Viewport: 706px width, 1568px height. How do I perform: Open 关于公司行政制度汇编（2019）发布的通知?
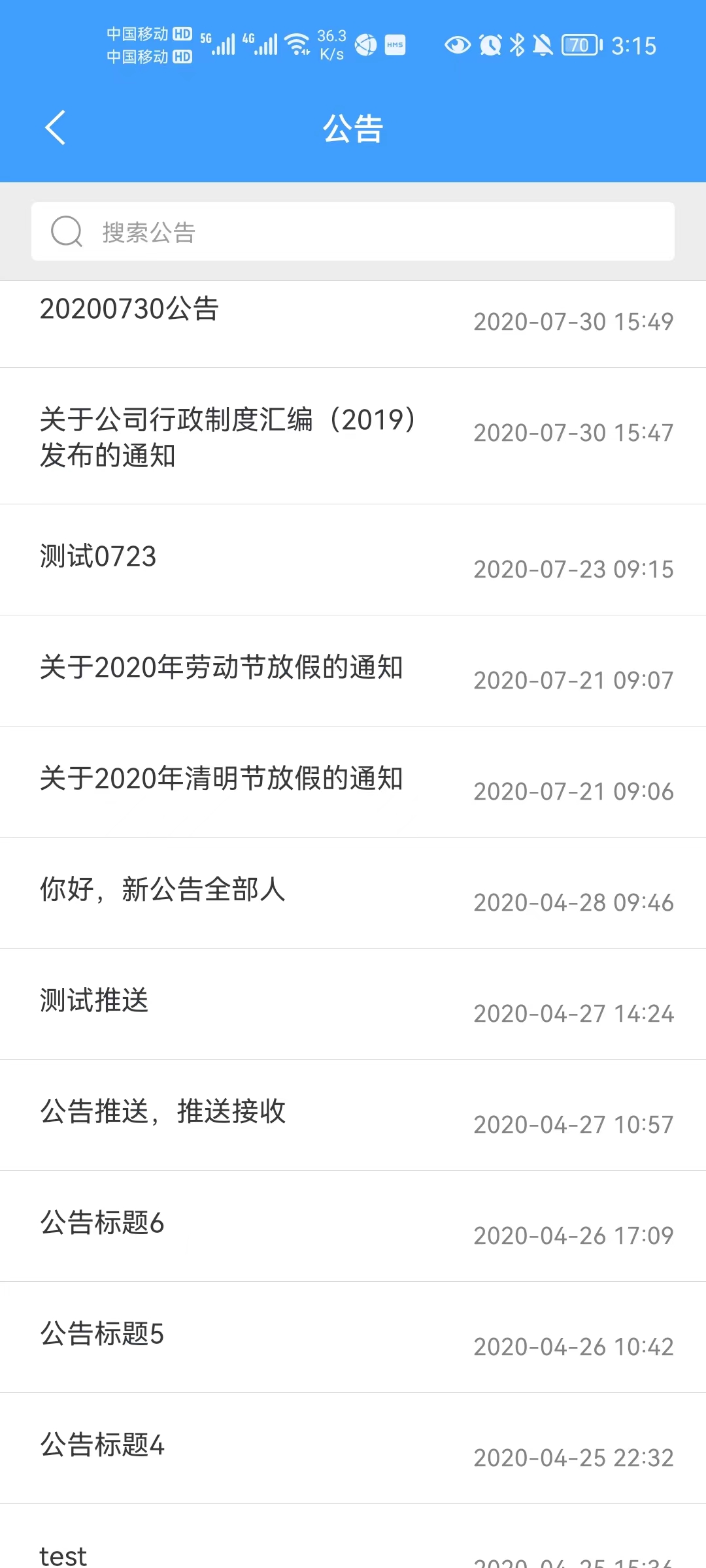353,436
